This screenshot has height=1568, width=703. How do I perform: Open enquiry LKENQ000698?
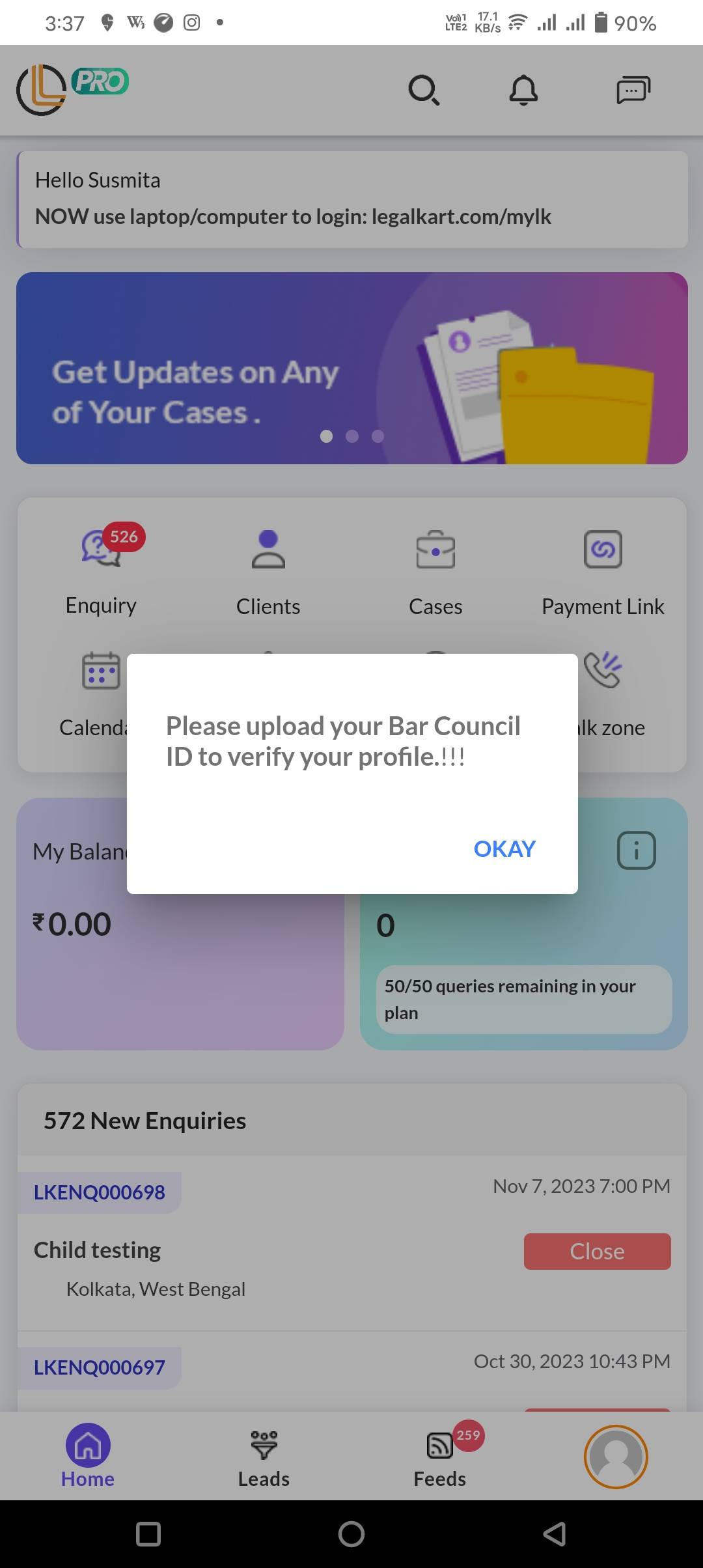coord(100,1192)
